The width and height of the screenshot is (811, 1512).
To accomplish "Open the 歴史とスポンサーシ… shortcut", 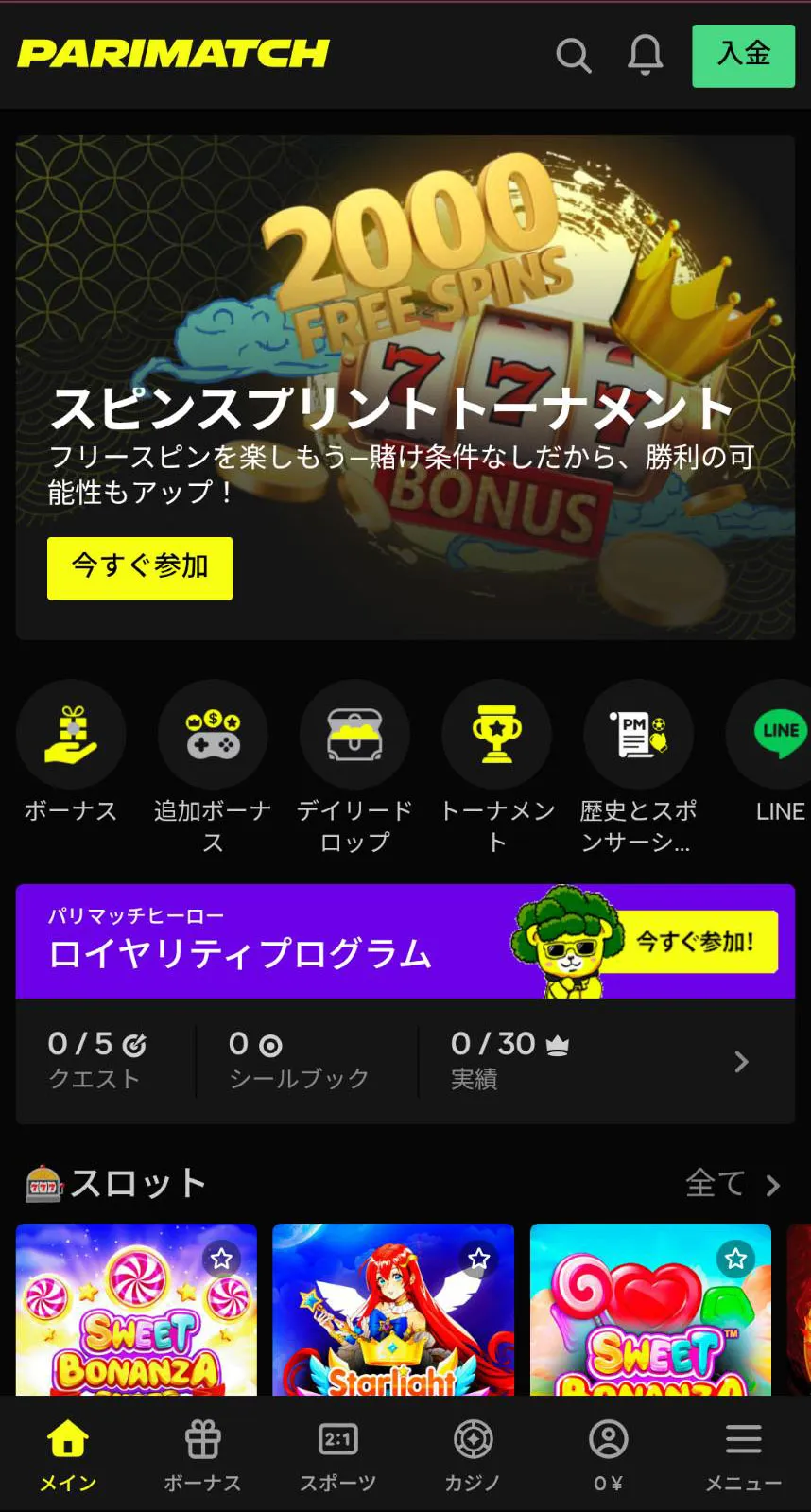I will point(639,735).
